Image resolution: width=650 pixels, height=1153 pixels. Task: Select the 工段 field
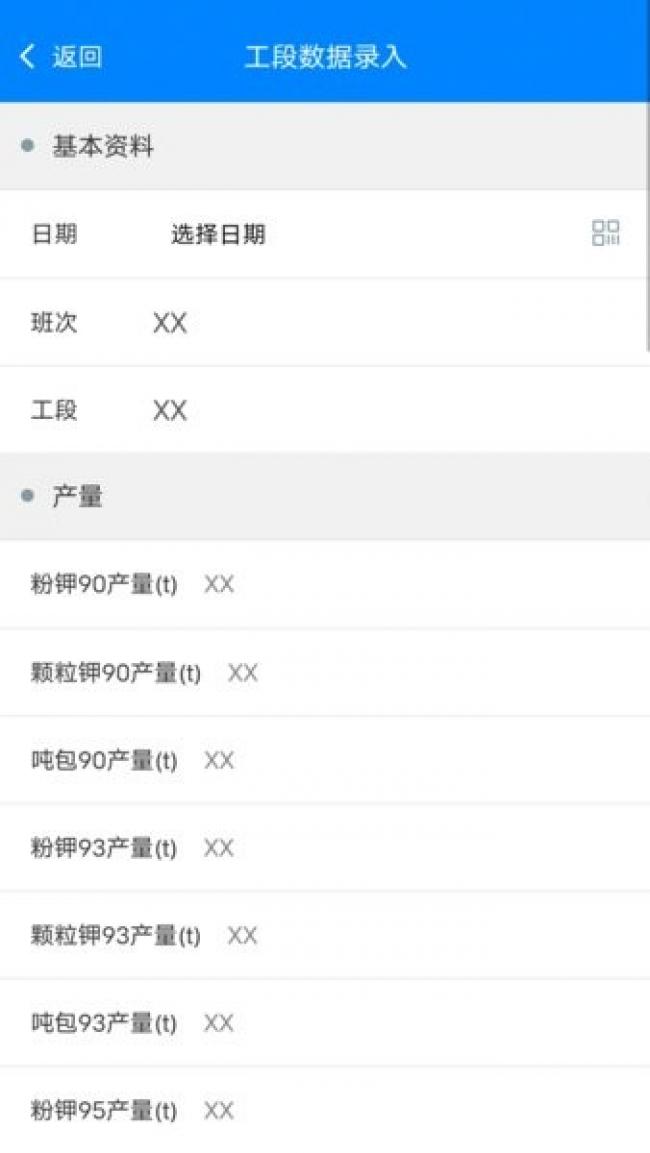[x=325, y=410]
